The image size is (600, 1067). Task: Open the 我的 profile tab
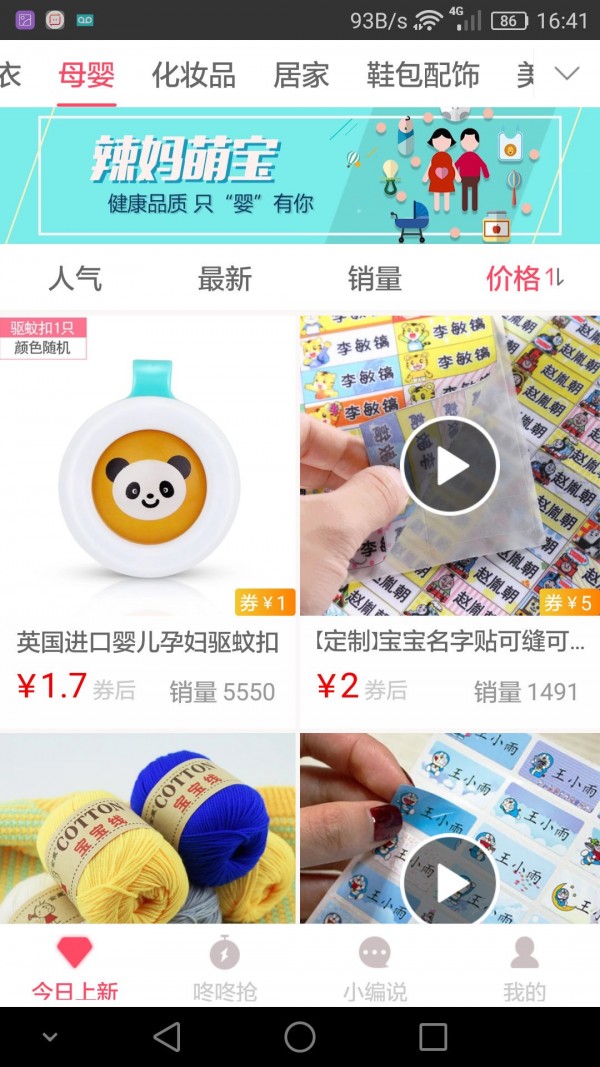pyautogui.click(x=524, y=967)
